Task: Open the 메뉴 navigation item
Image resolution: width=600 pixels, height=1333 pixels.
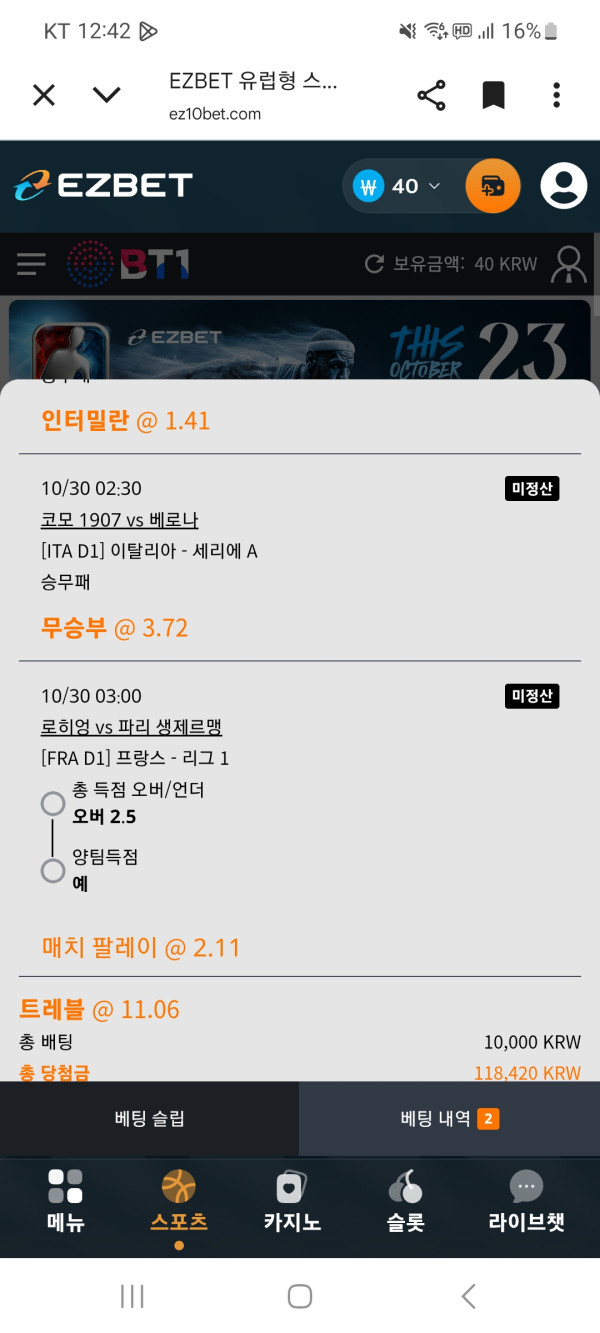Action: click(65, 1202)
